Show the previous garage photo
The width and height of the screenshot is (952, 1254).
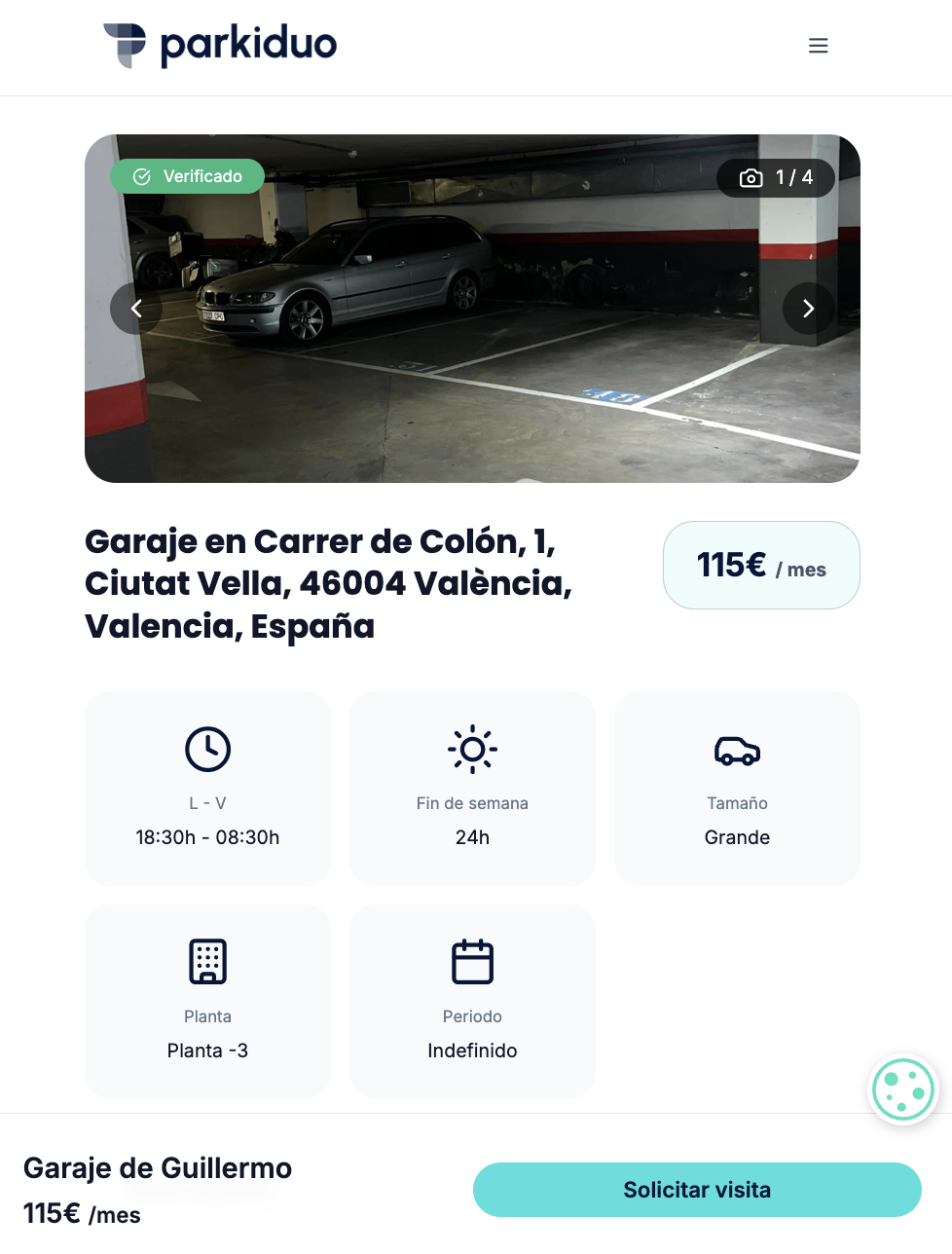pos(136,309)
